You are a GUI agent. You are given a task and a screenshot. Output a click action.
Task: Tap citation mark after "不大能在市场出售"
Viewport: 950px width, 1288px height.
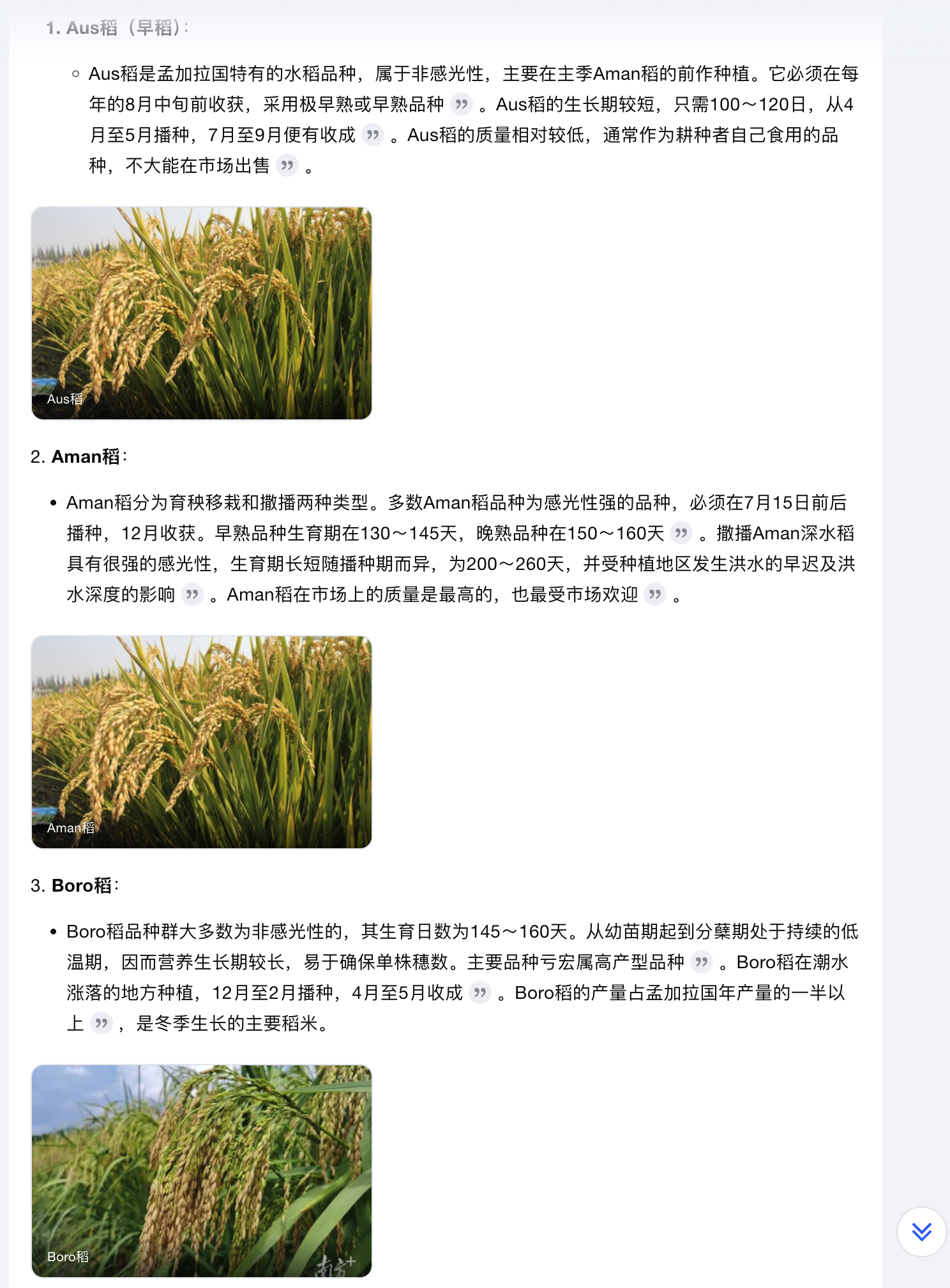287,166
